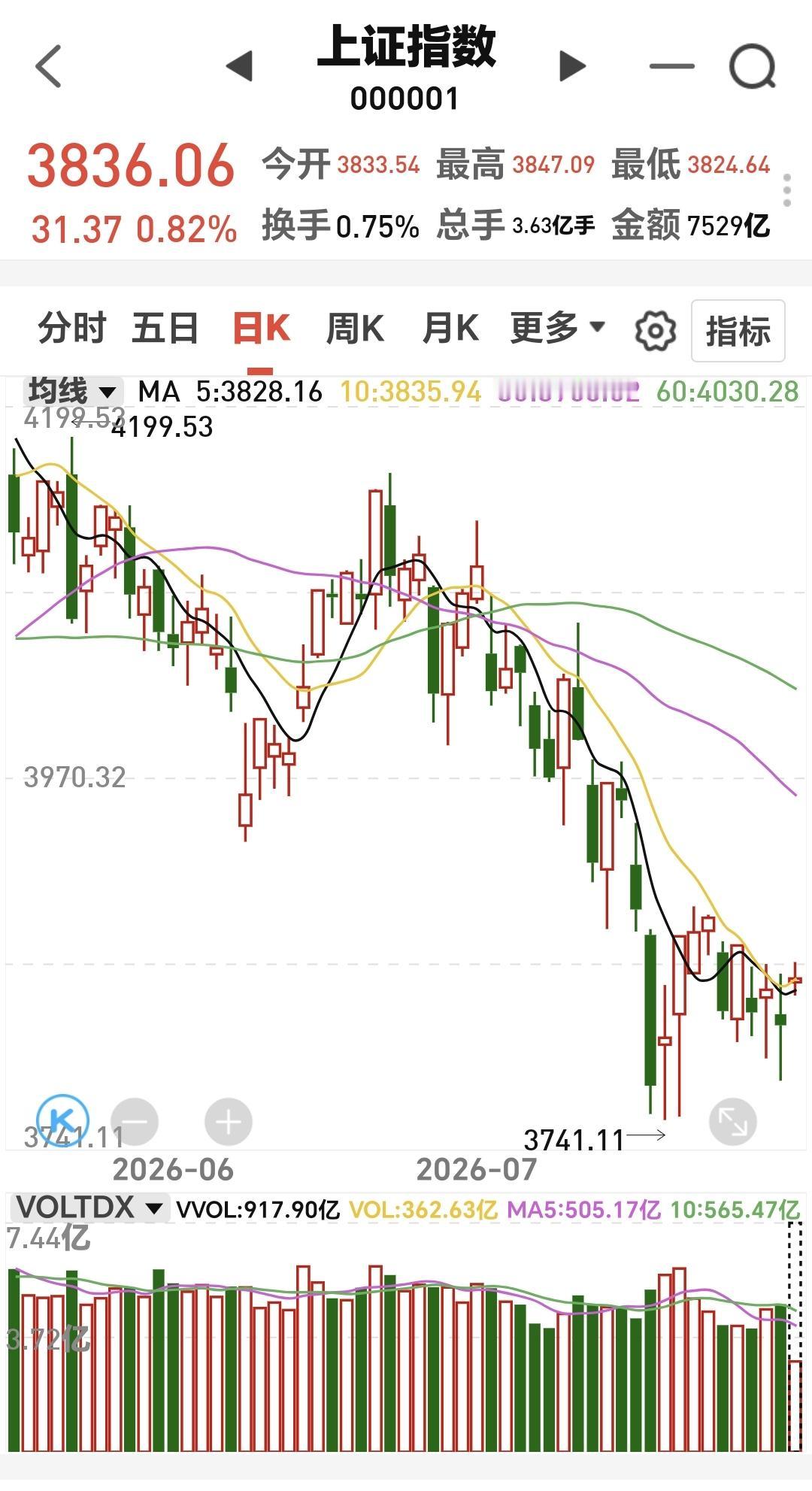Tap the 指标 indicator button
Screen dimensions: 812x1491
tap(738, 331)
